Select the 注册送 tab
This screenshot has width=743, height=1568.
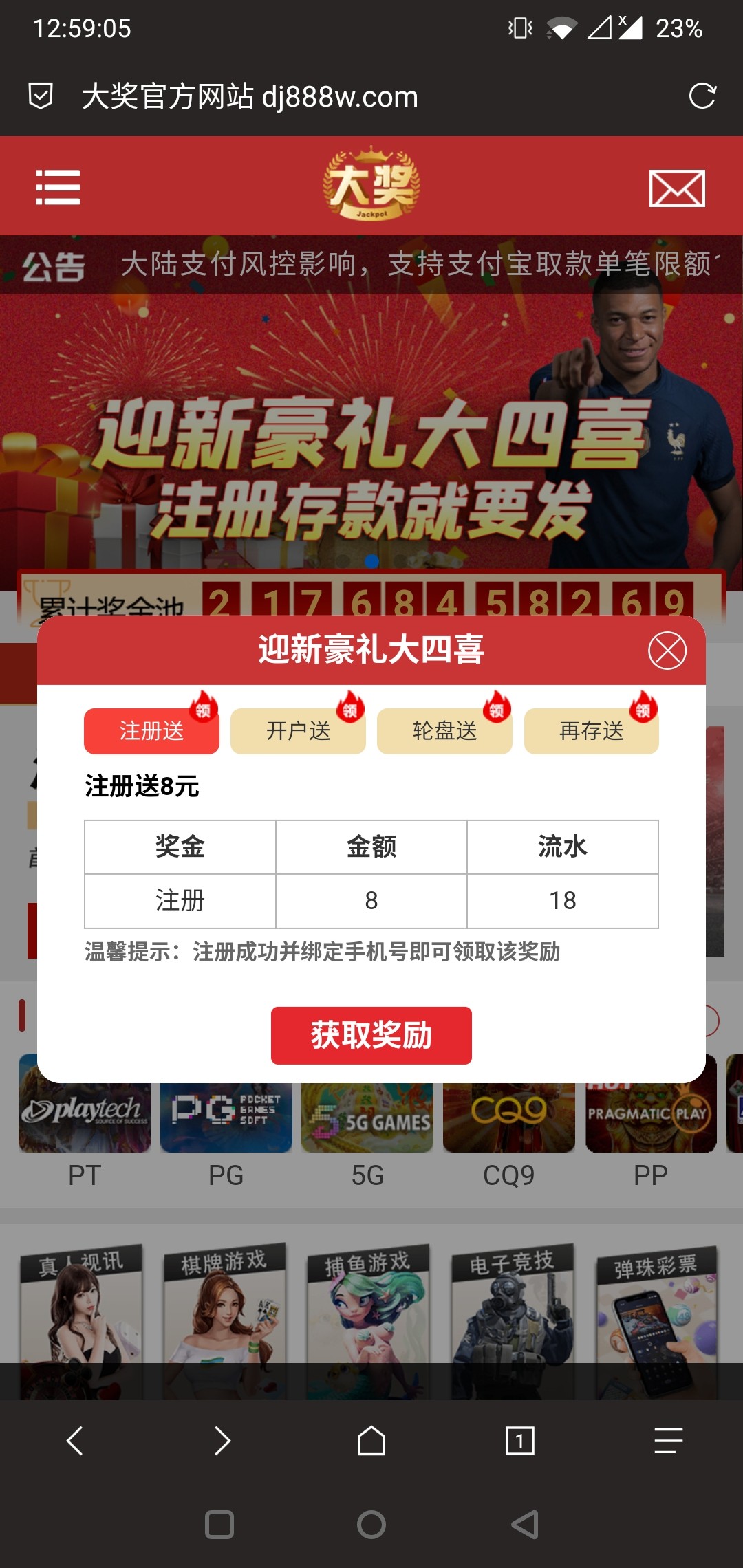pyautogui.click(x=151, y=731)
